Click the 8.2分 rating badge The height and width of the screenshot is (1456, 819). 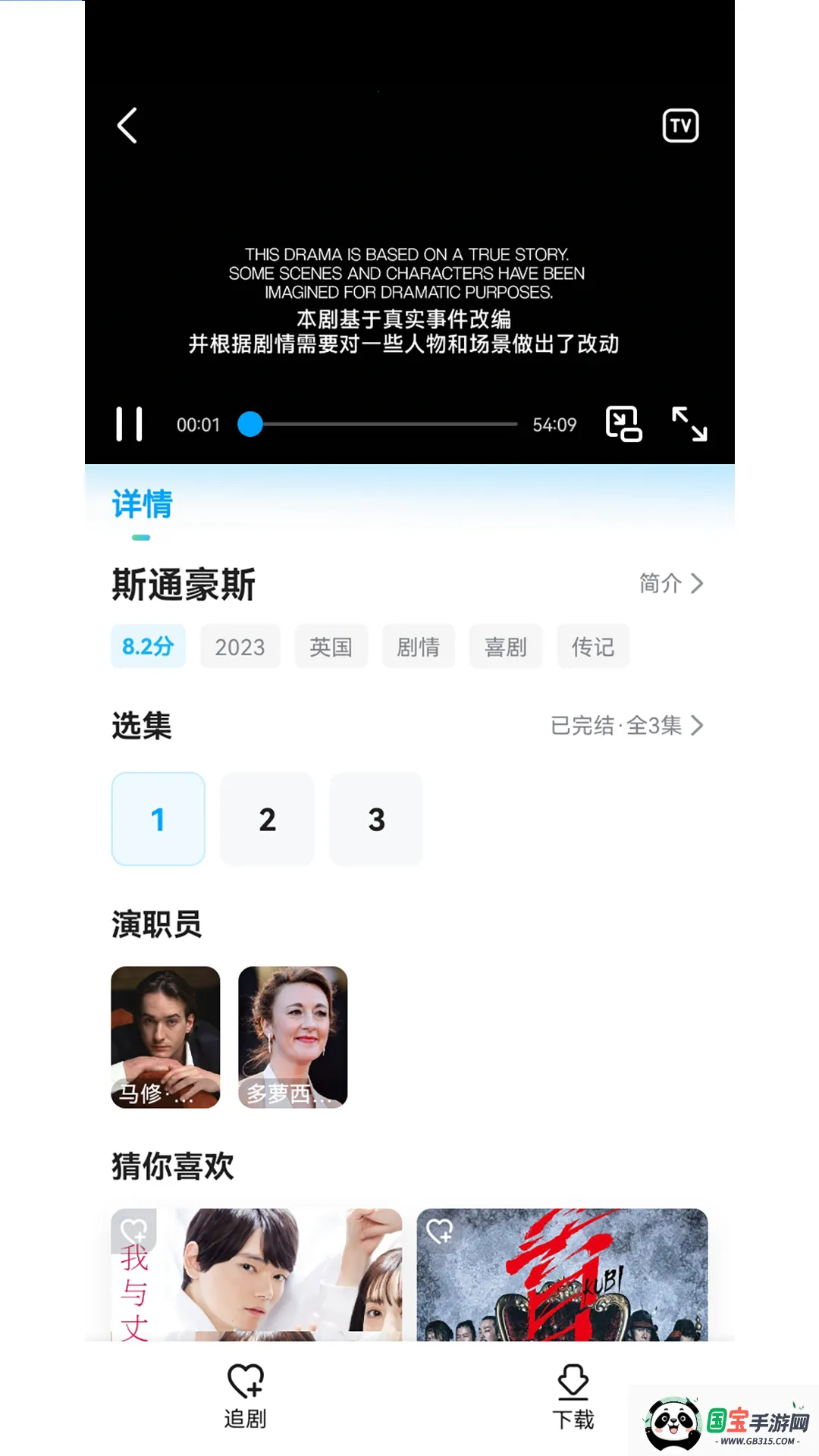(x=148, y=646)
